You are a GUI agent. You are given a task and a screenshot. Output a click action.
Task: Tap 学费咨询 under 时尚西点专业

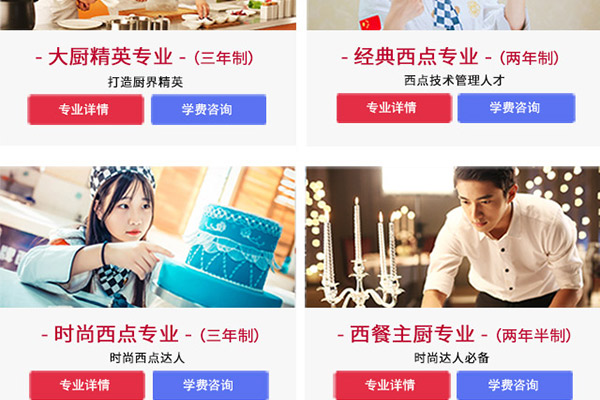[209, 385]
